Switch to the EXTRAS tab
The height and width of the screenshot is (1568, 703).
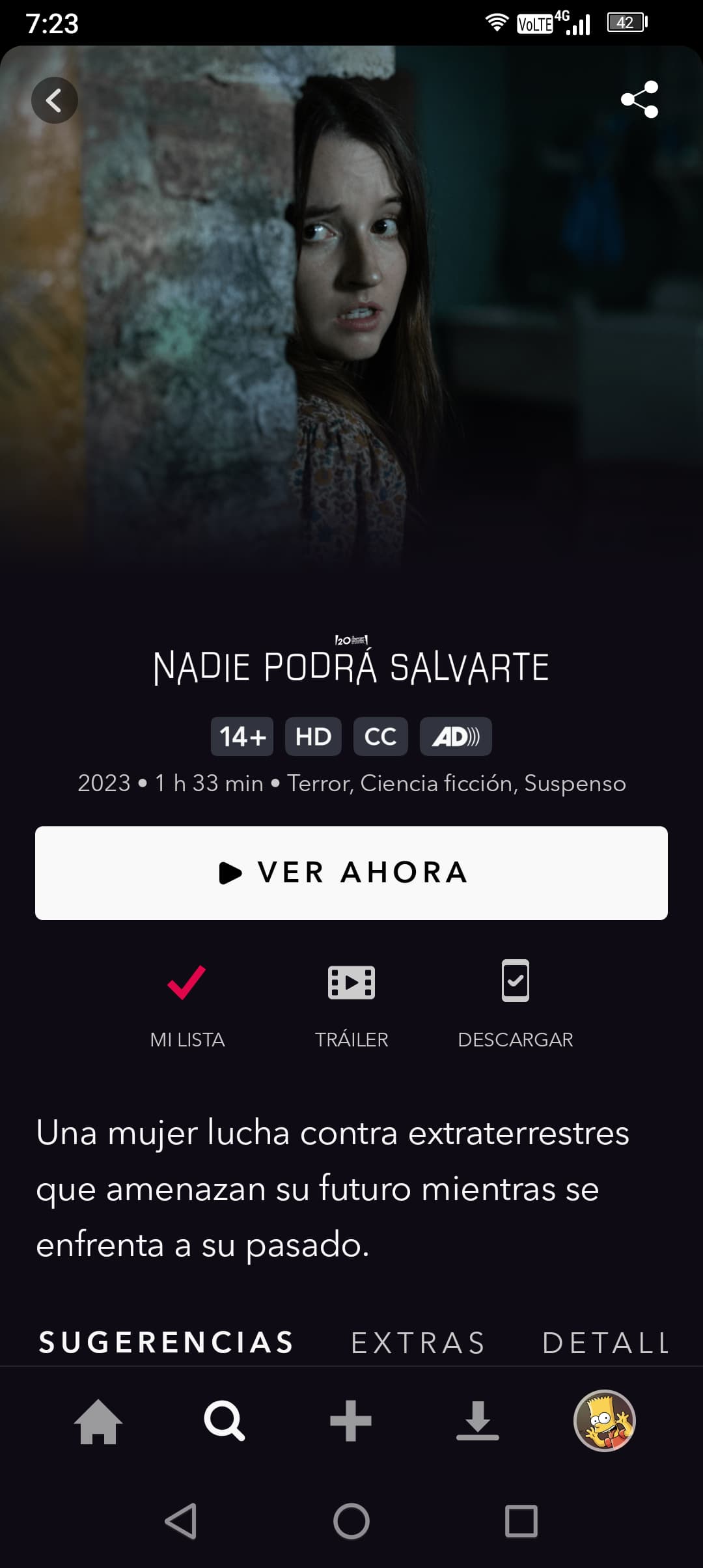[419, 1343]
